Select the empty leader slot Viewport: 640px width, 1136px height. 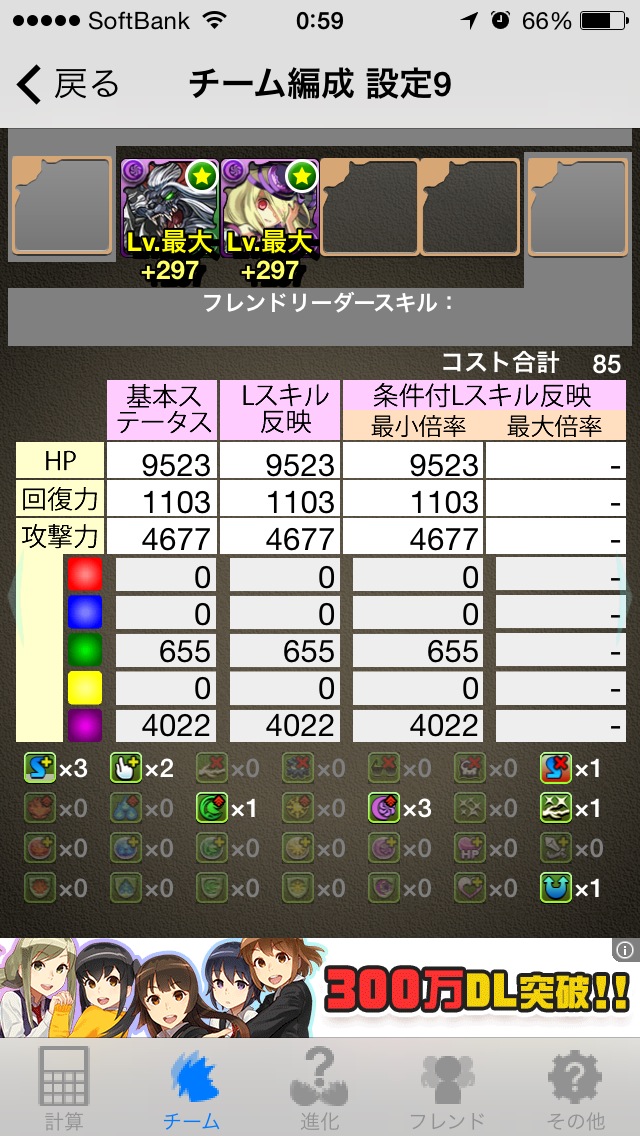click(x=62, y=206)
